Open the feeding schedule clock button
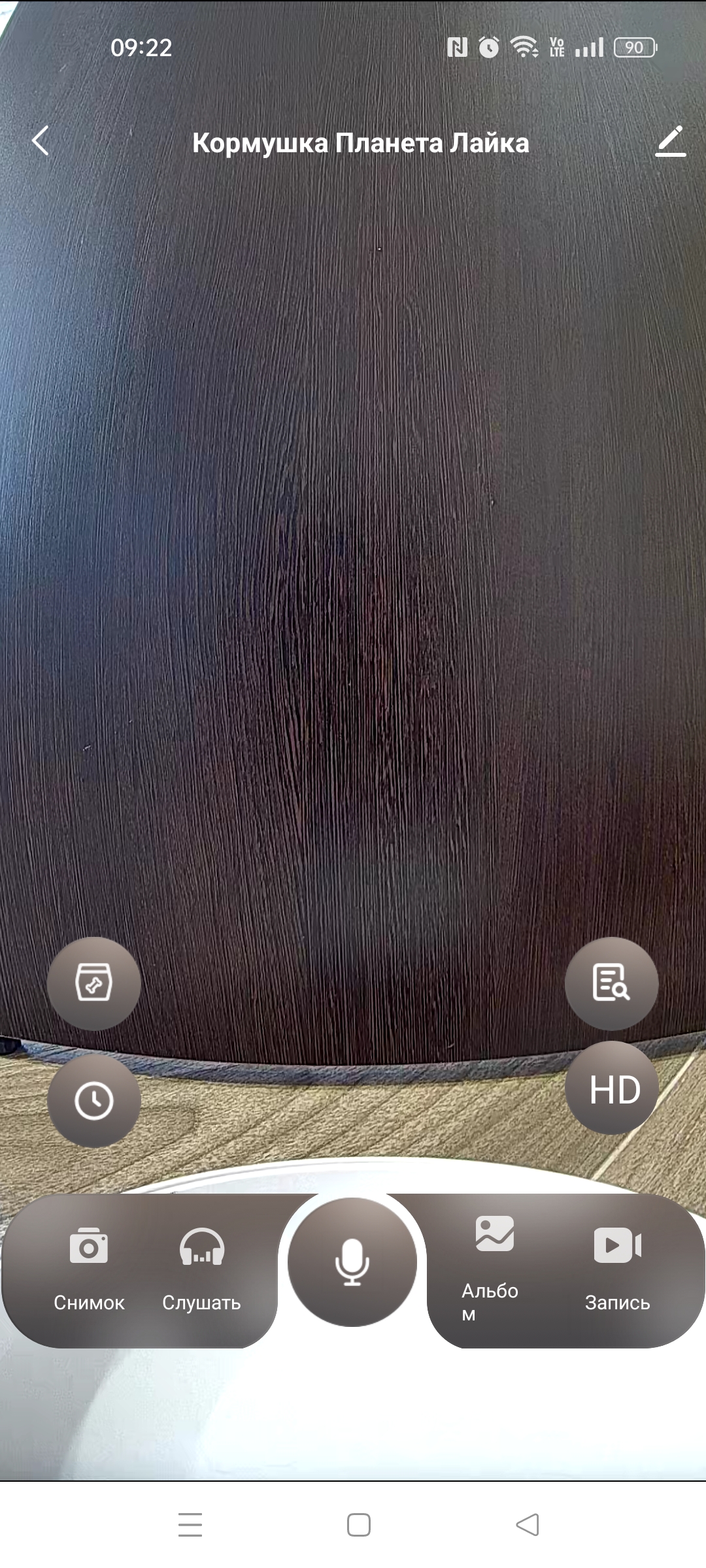 (94, 1101)
